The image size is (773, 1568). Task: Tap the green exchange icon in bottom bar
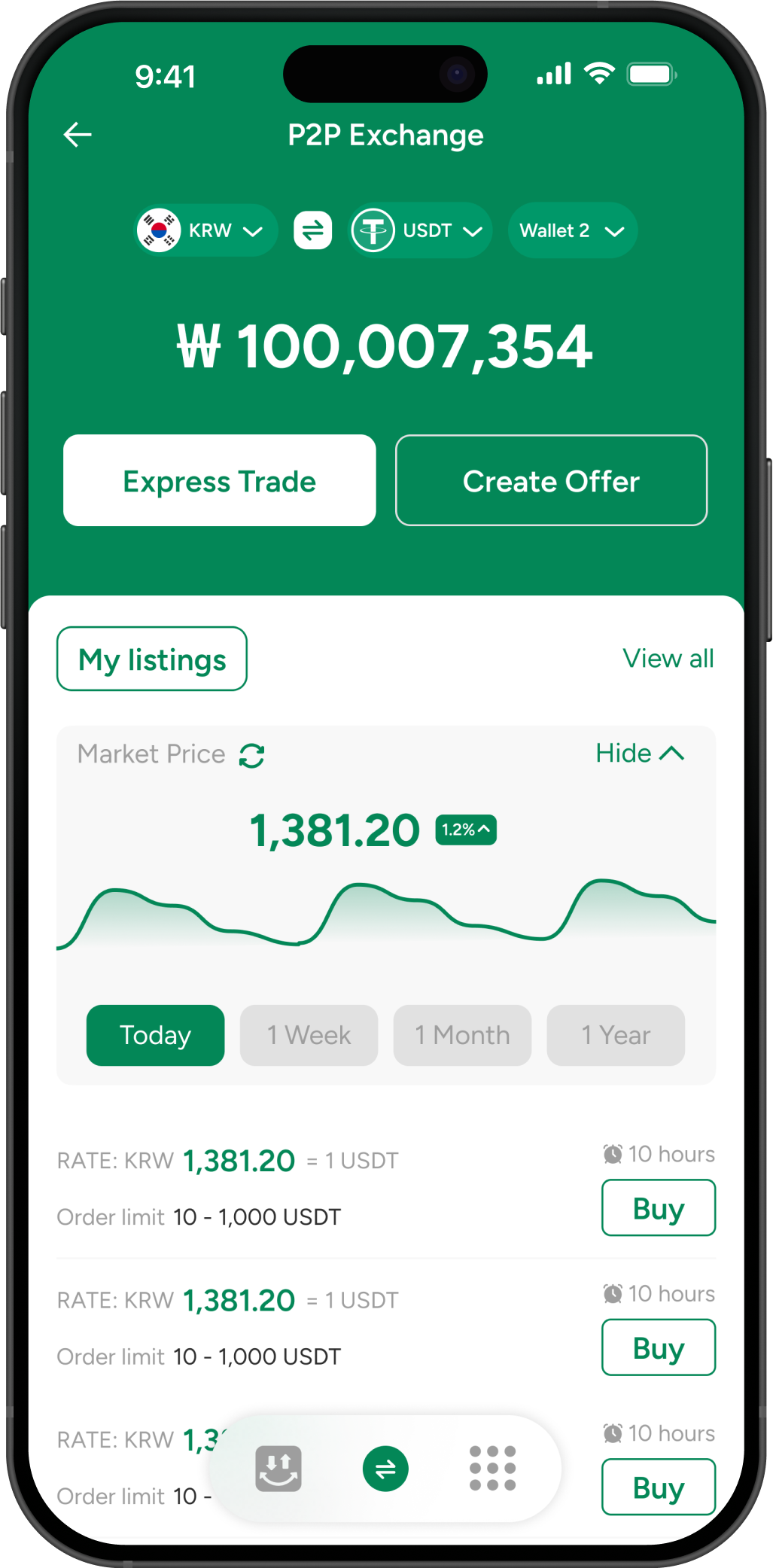(x=385, y=1469)
